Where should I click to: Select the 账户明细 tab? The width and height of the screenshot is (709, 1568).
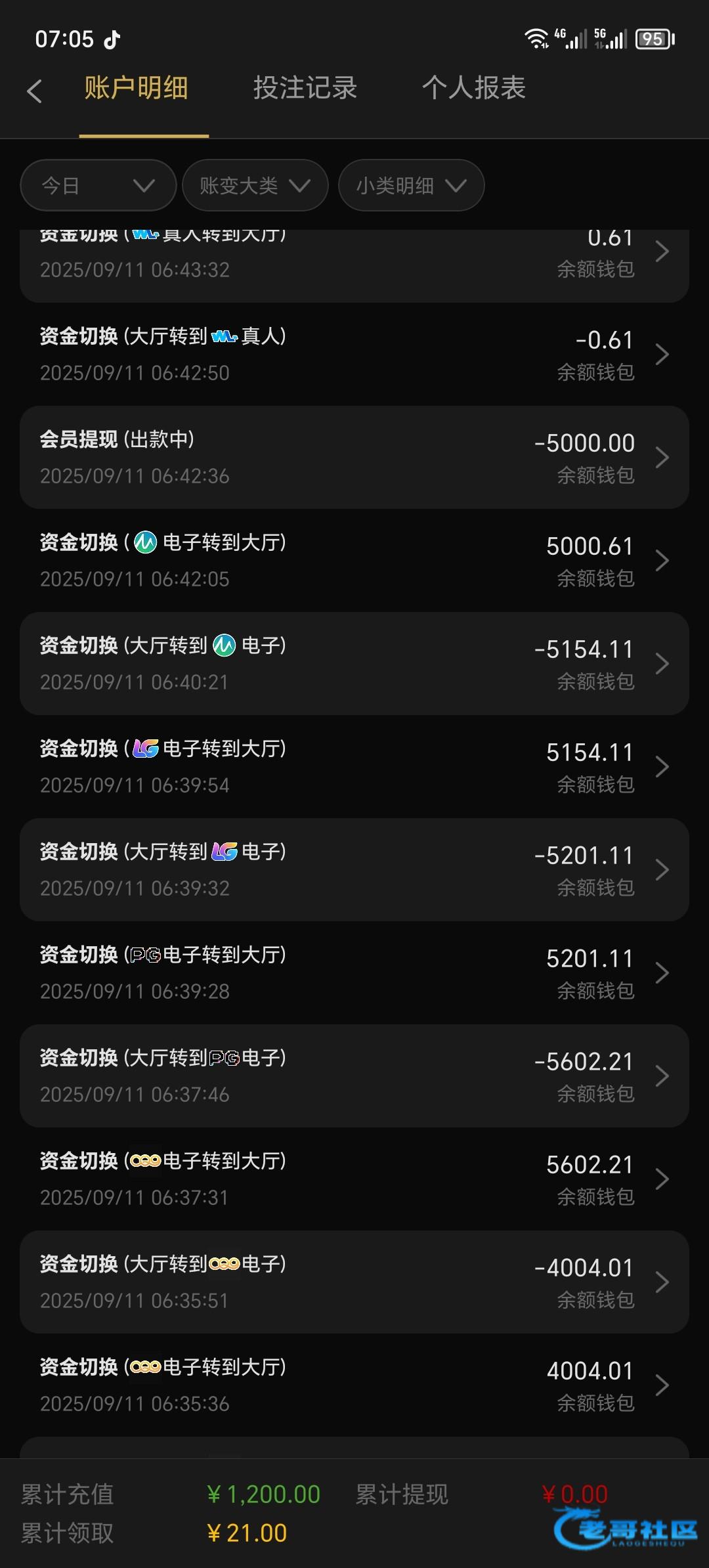137,88
